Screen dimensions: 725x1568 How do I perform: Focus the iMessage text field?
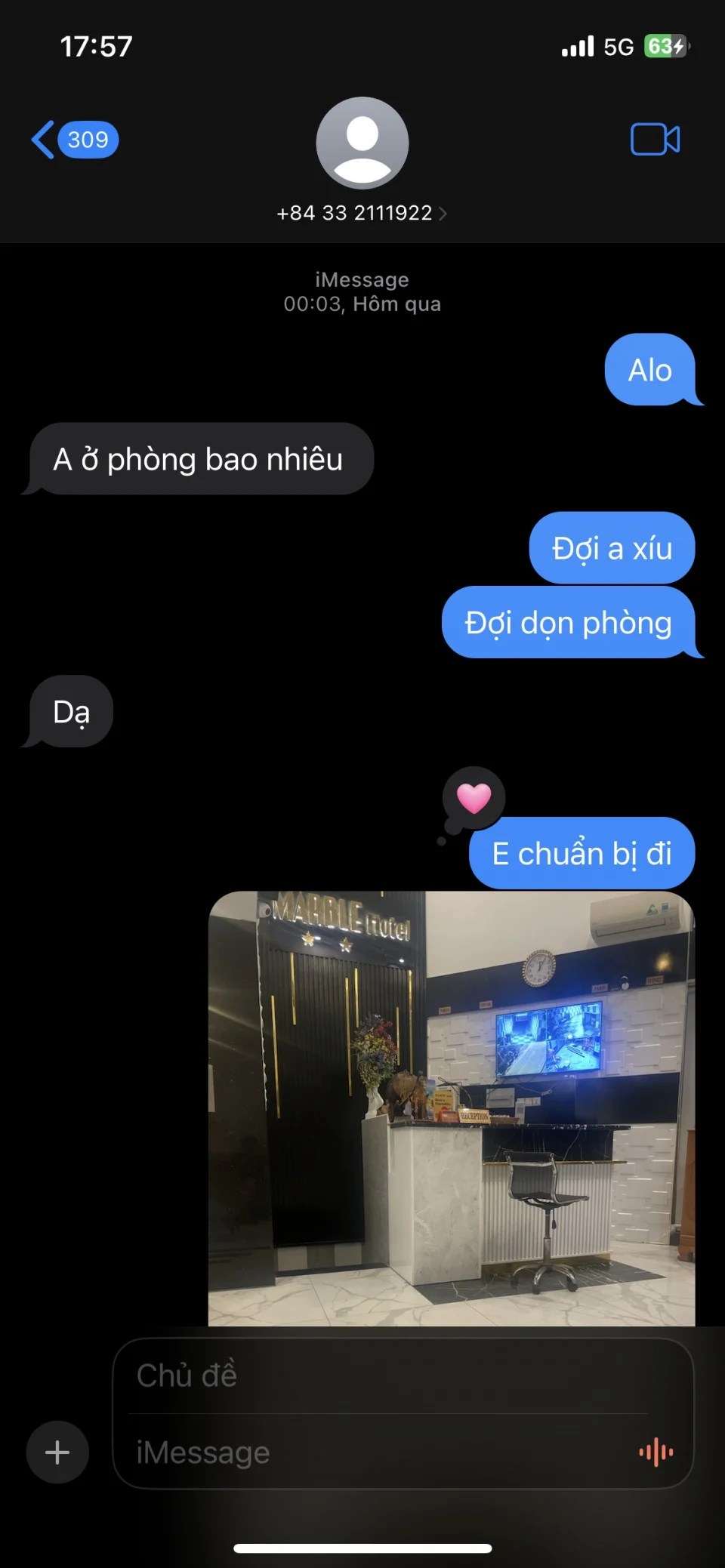(378, 1452)
